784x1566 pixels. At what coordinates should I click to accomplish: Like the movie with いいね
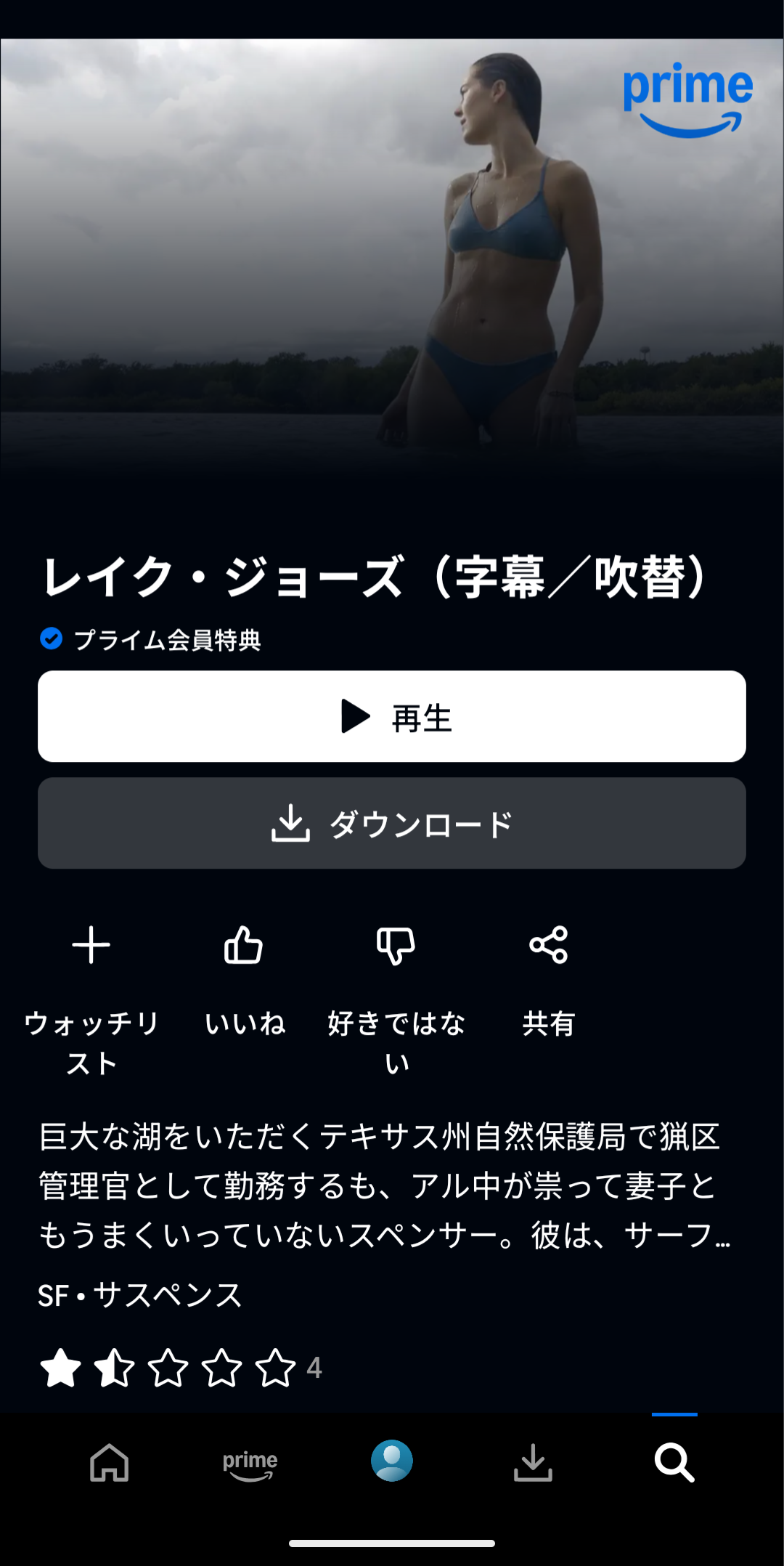pyautogui.click(x=244, y=946)
